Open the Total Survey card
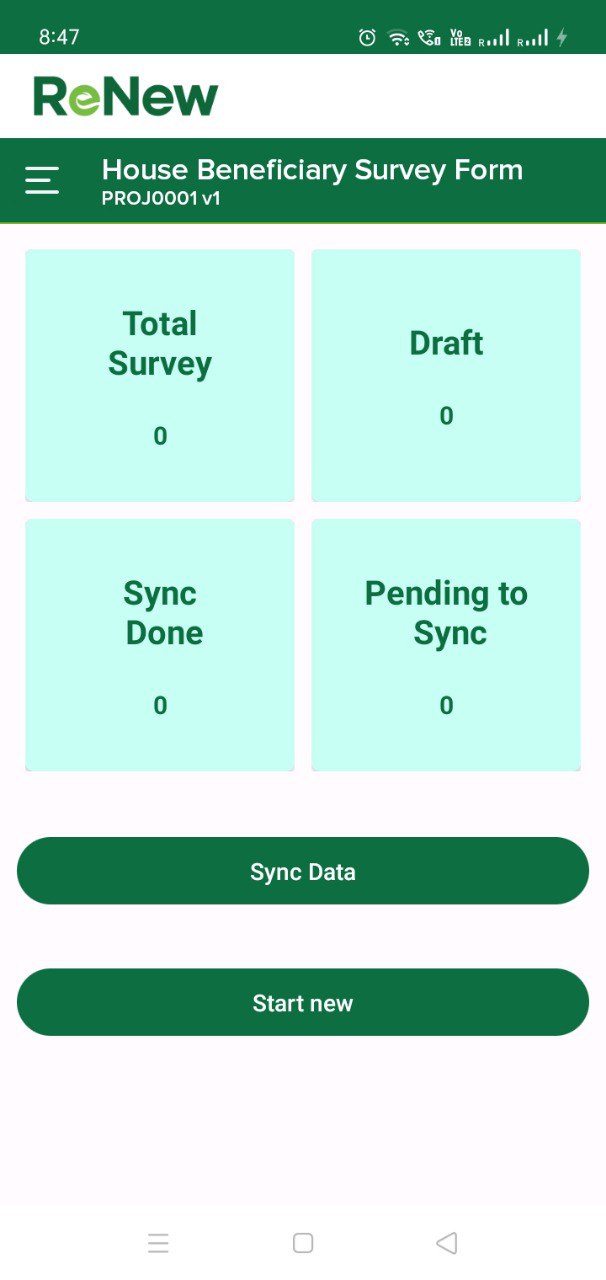This screenshot has width=606, height=1280. [160, 375]
